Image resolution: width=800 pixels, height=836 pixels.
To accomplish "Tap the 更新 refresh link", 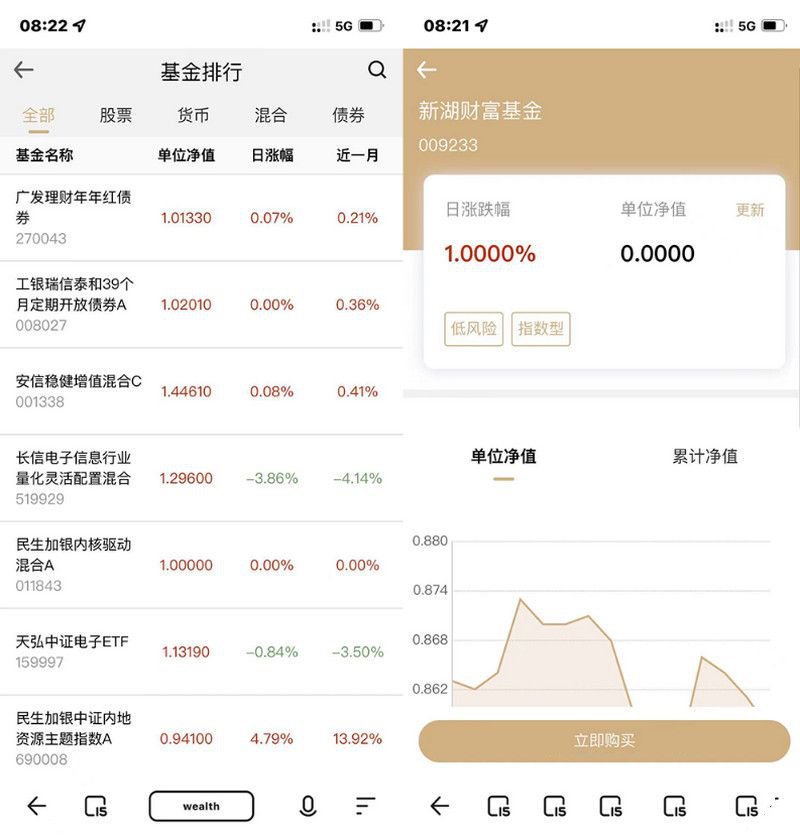I will point(751,211).
